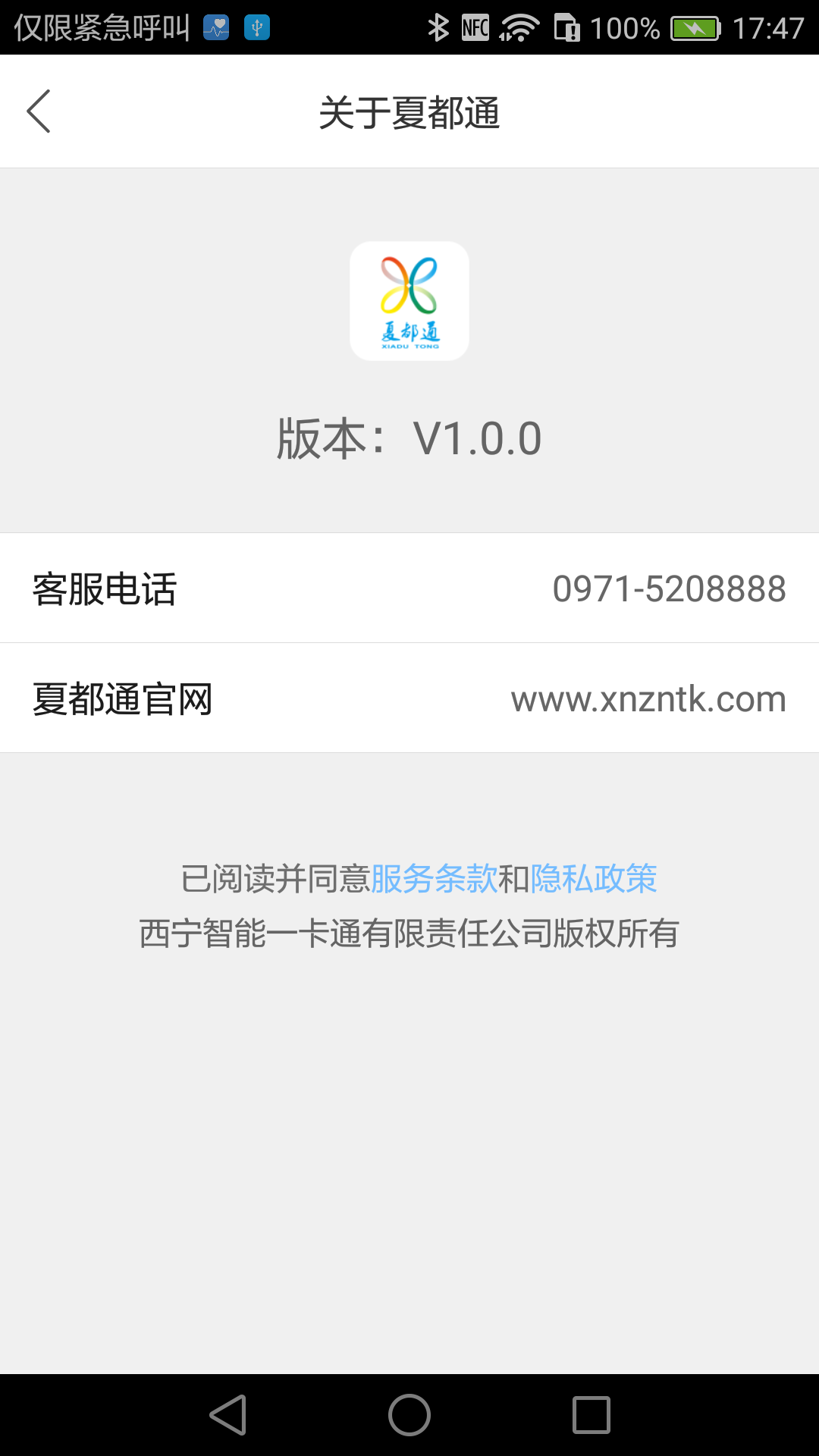Open the 服务条款 link
Viewport: 819px width, 1456px height.
[434, 879]
